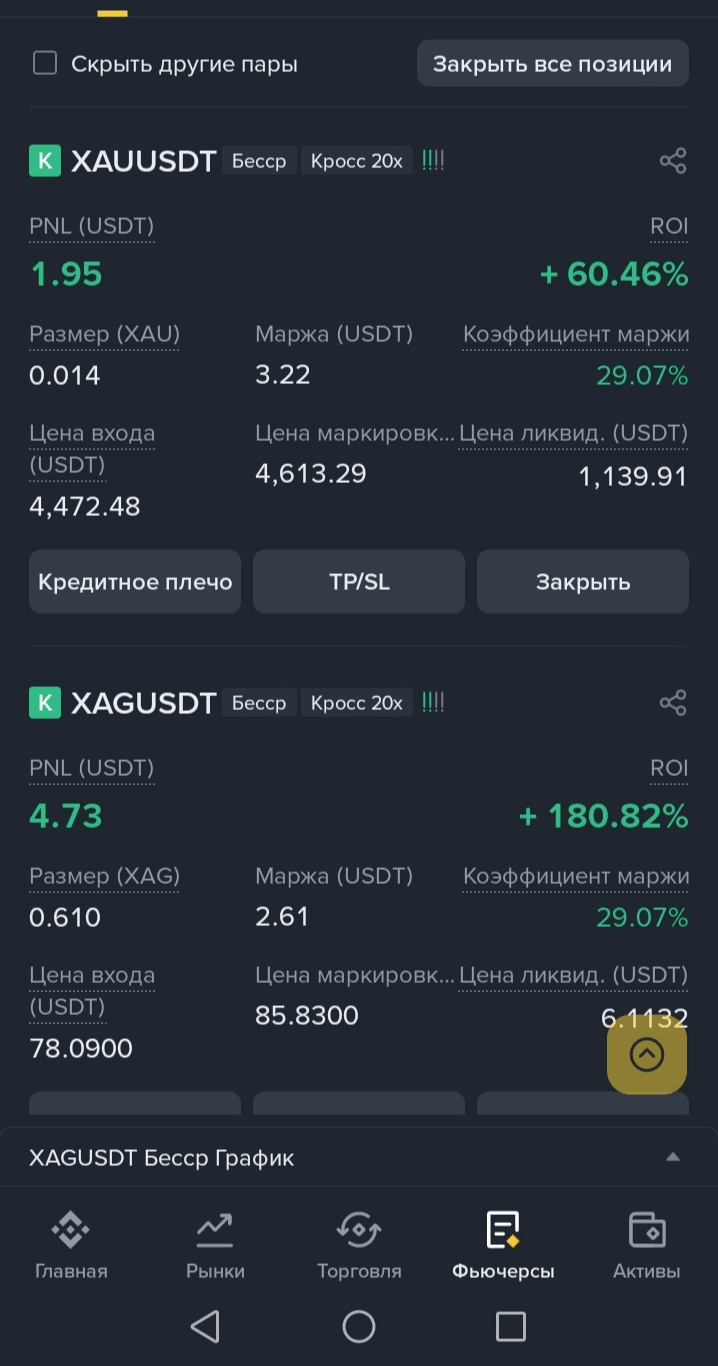
Task: Go to the "Главная" tab
Action: (x=71, y=1244)
